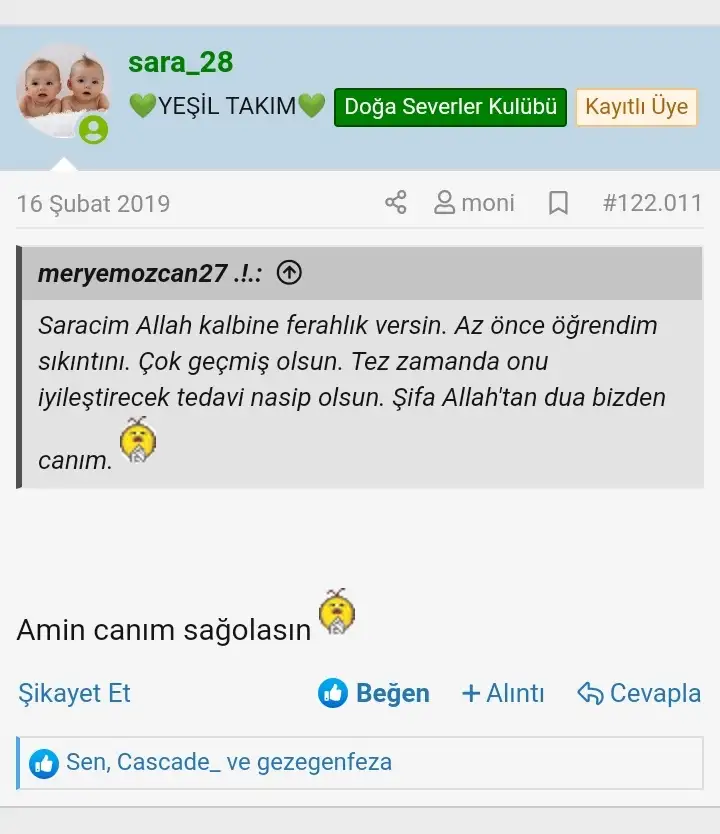720x834 pixels.
Task: Reply to the post using Cevapla
Action: (639, 693)
